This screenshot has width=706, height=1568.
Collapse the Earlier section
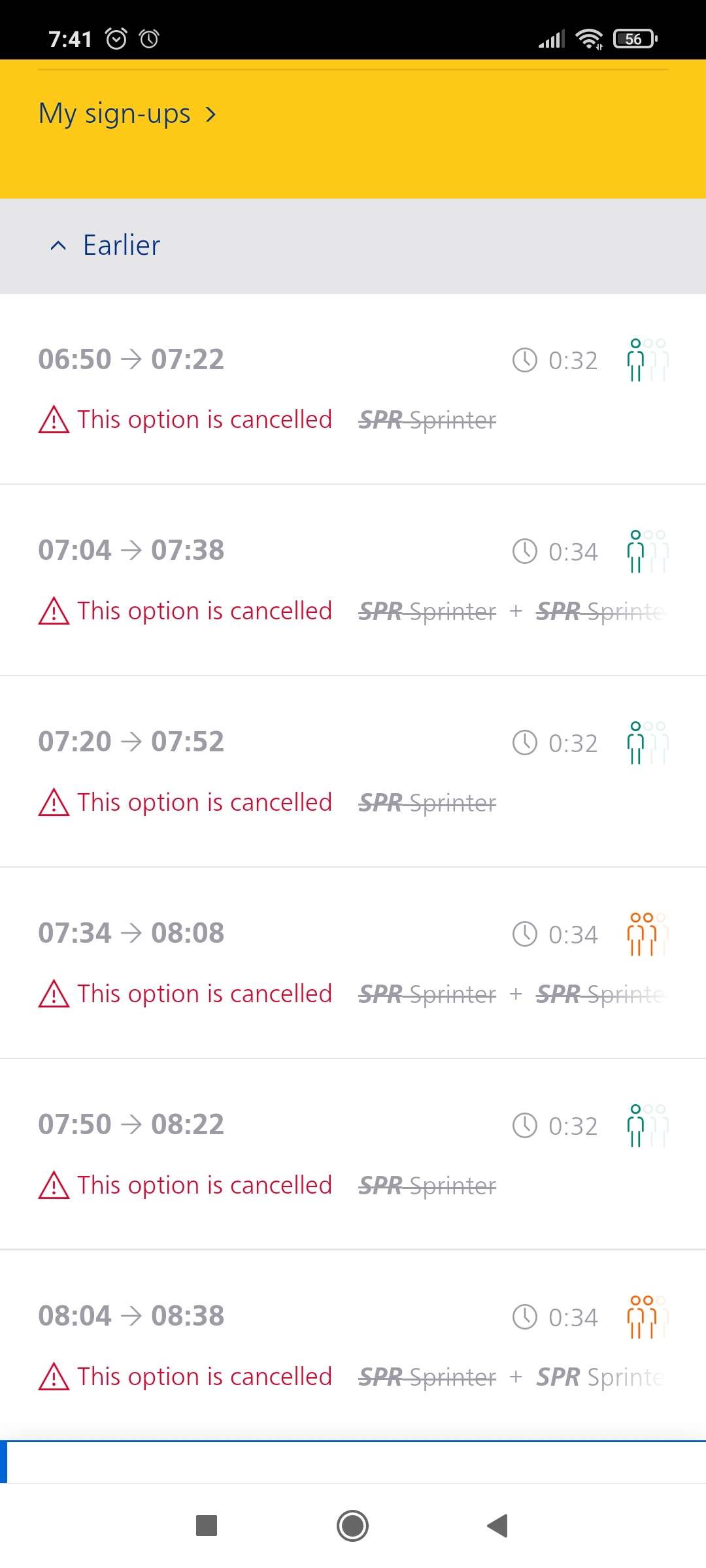tap(353, 246)
